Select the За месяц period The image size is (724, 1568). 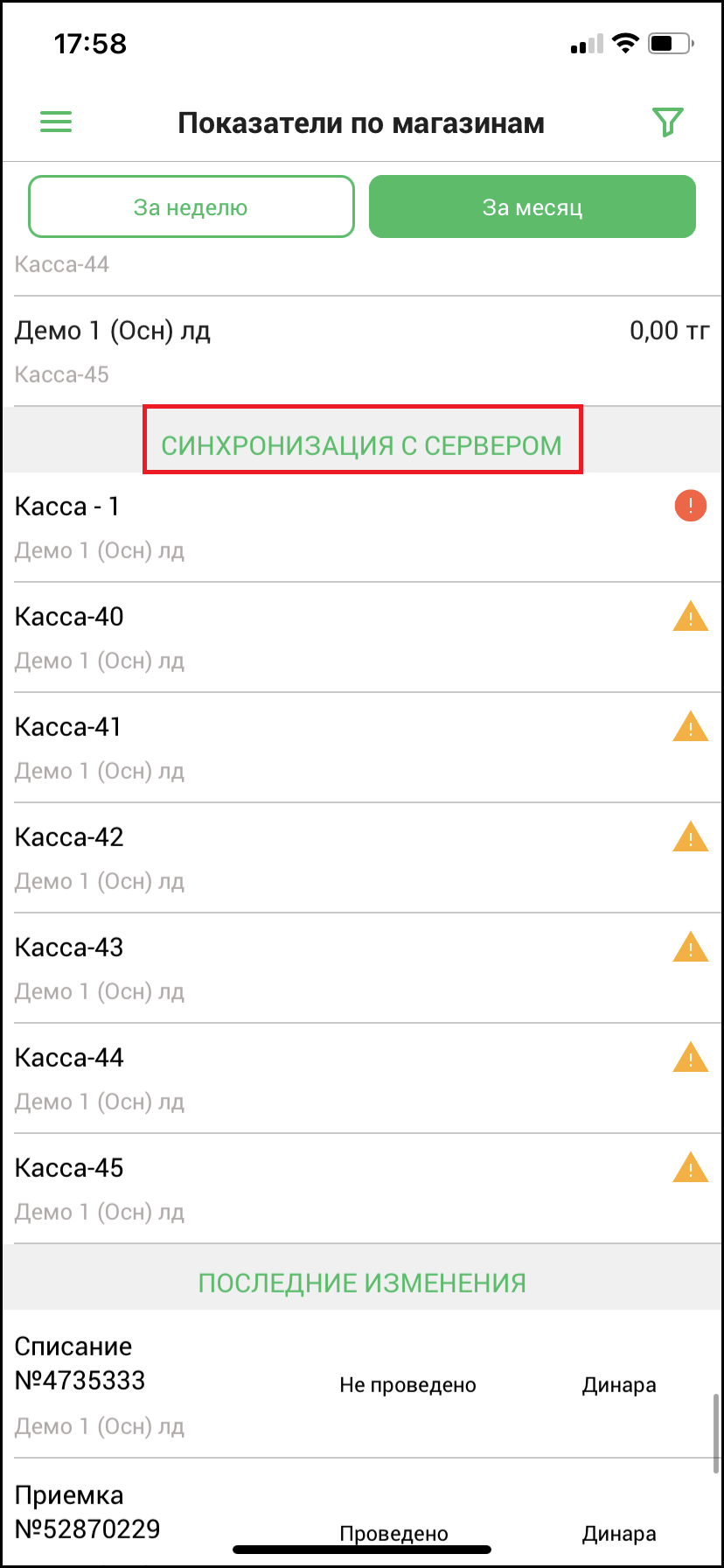coord(532,207)
